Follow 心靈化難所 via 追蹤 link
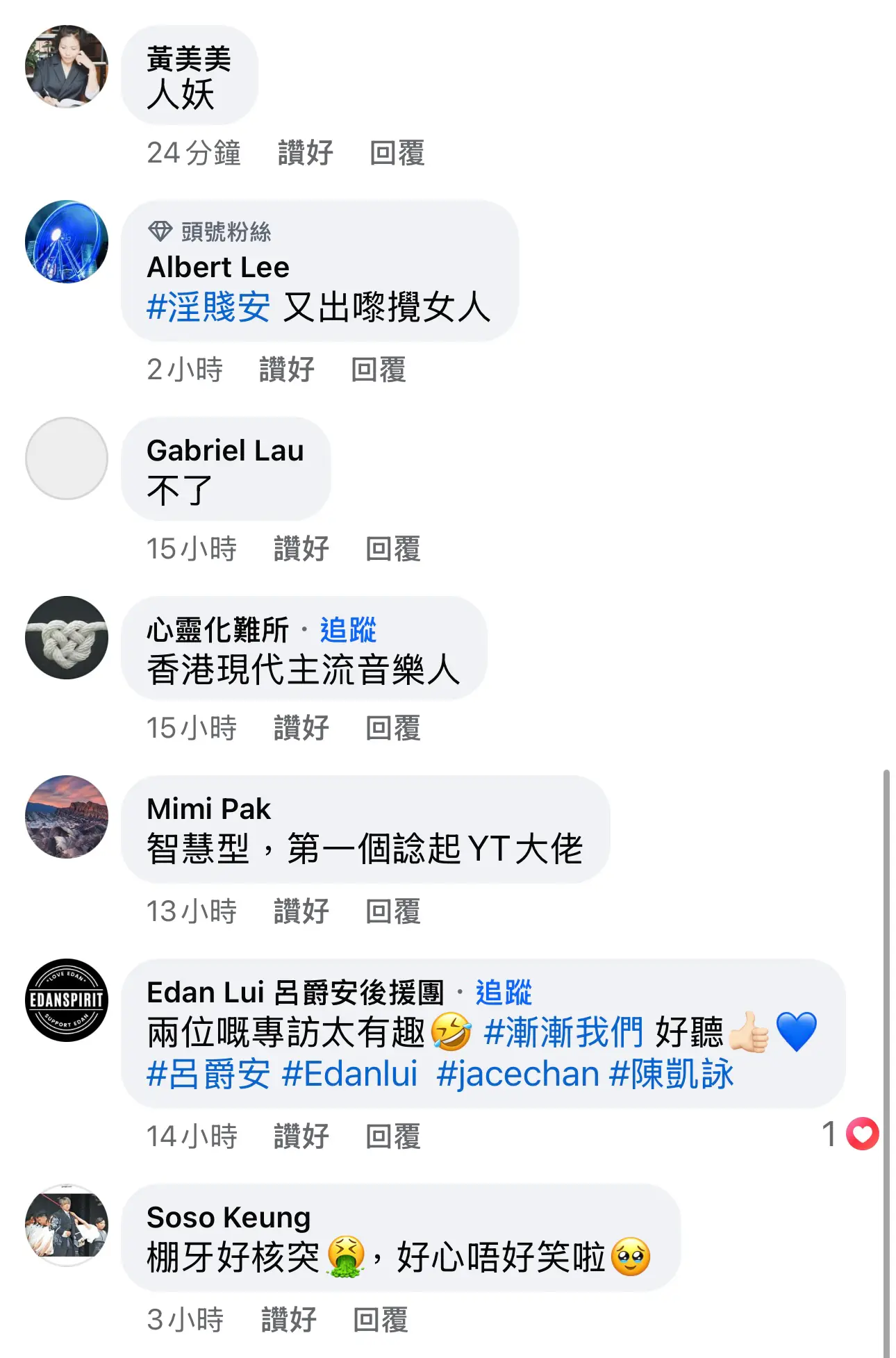896x1358 pixels. (349, 631)
